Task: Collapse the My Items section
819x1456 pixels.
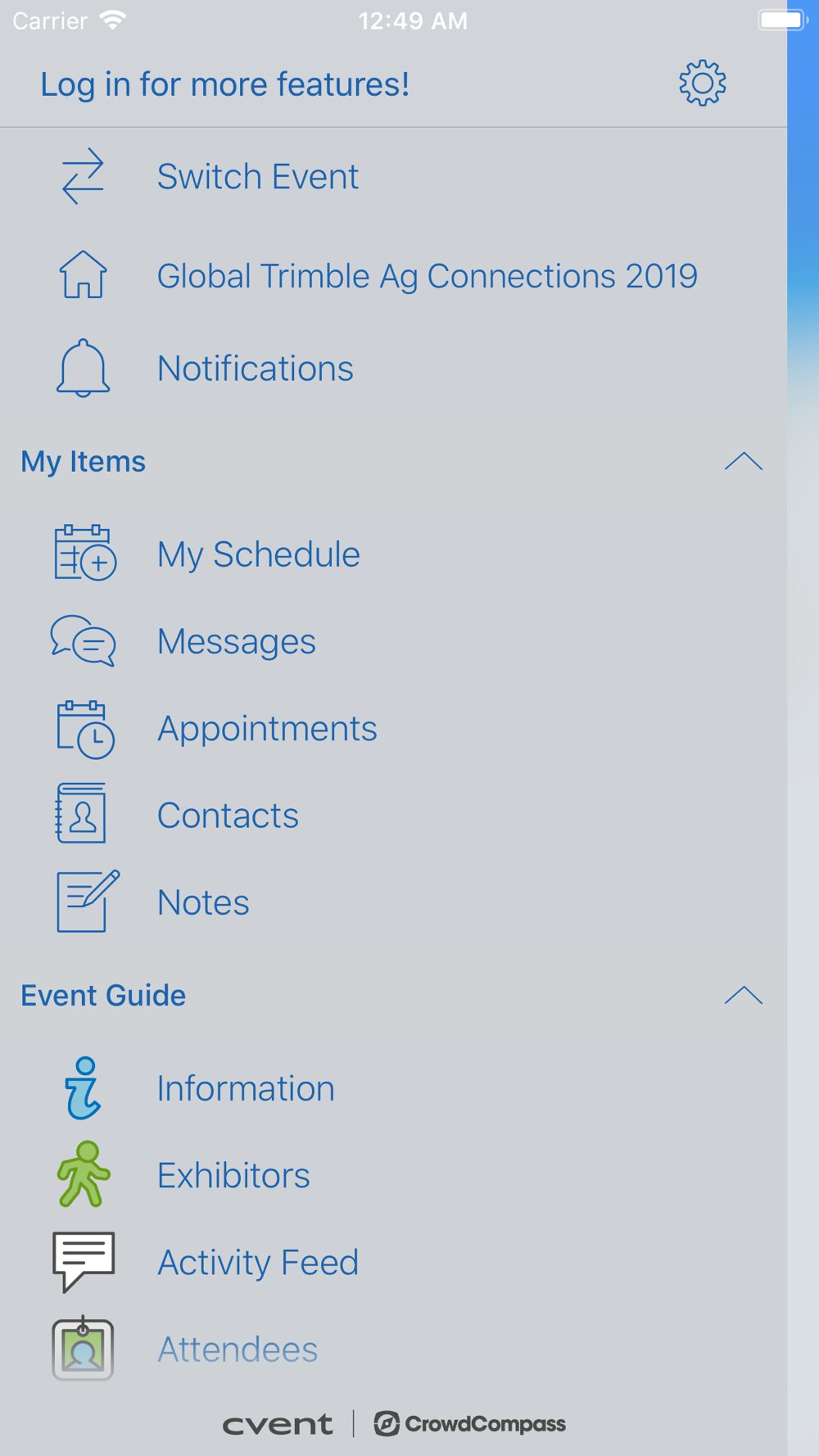Action: [x=743, y=462]
